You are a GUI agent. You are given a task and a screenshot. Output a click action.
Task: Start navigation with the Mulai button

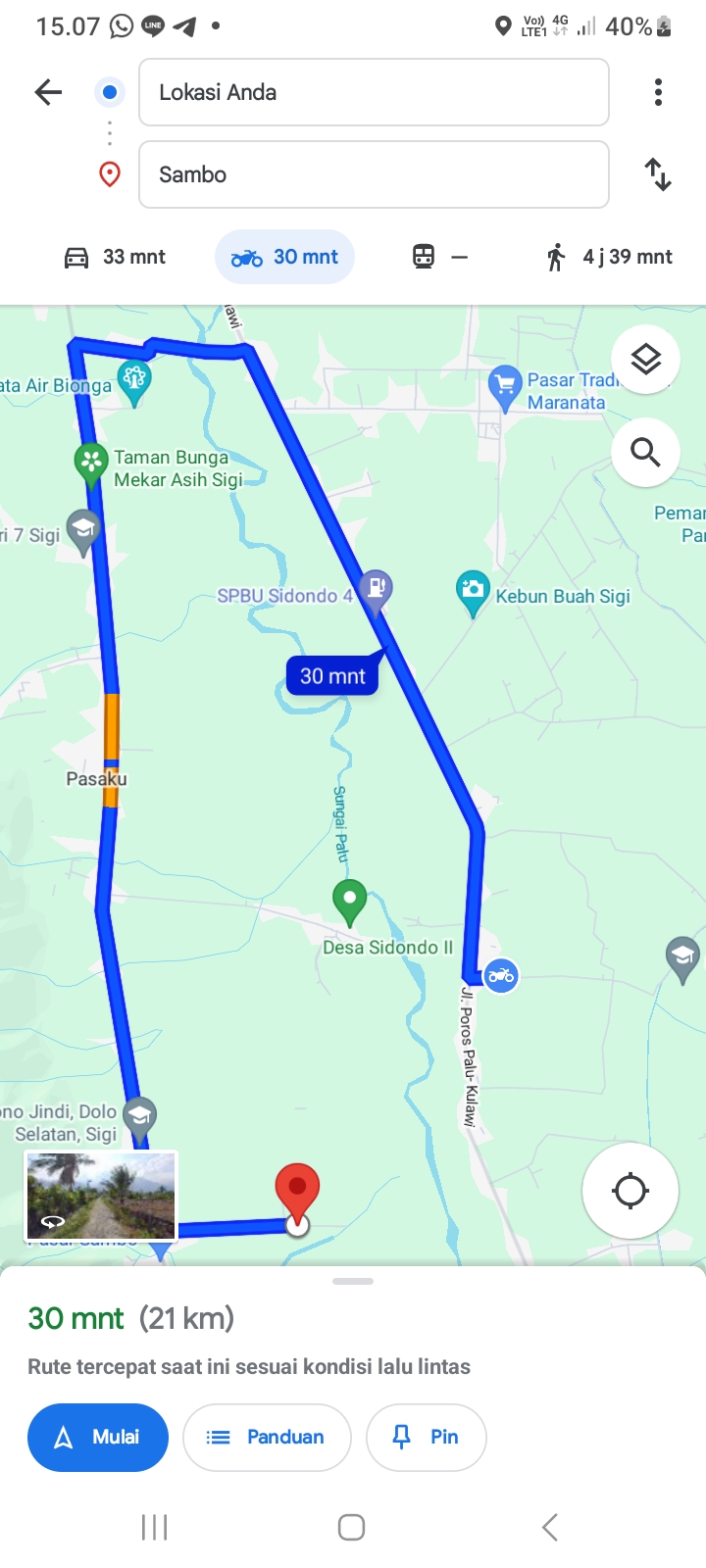tap(98, 1437)
